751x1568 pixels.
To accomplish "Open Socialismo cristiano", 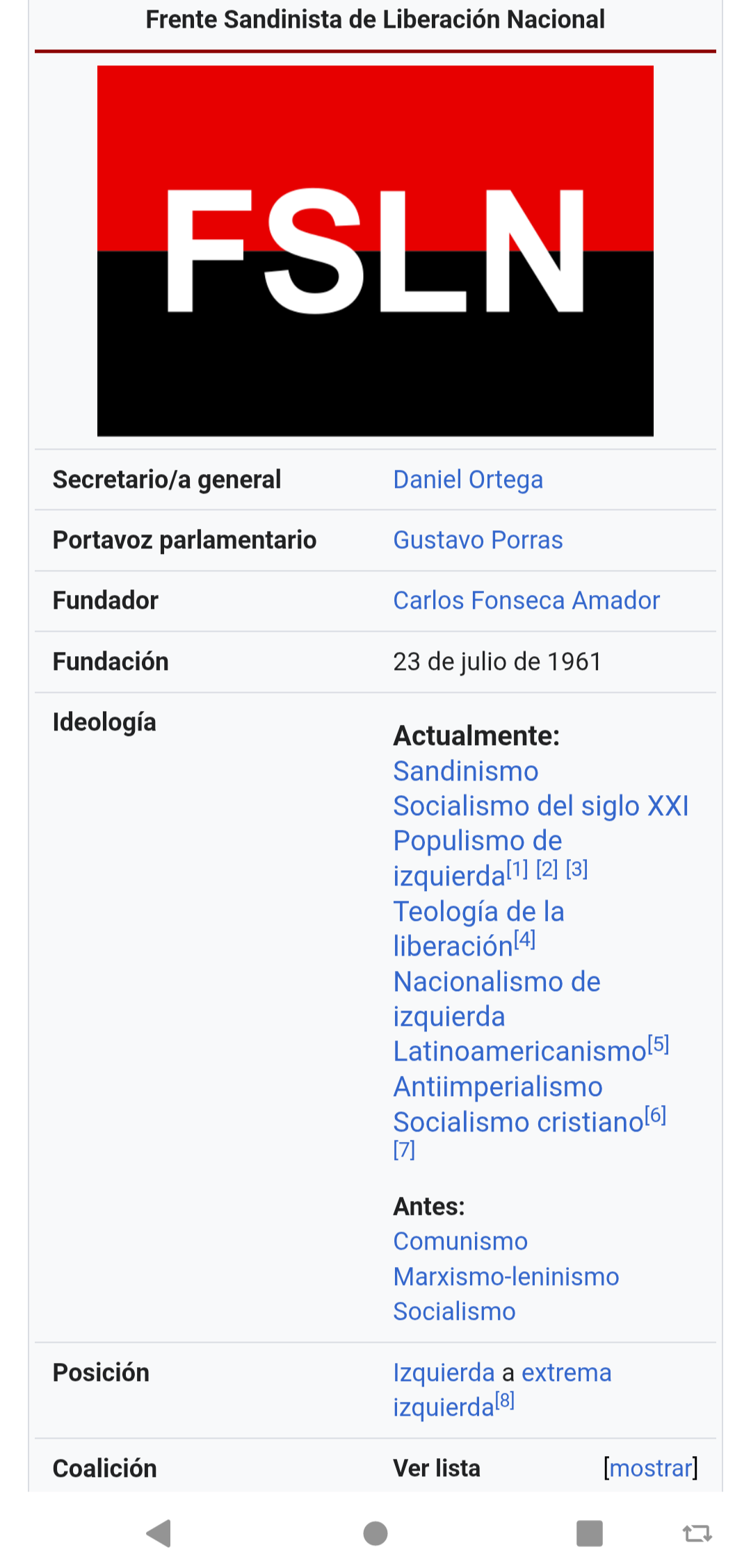I will 519,1122.
